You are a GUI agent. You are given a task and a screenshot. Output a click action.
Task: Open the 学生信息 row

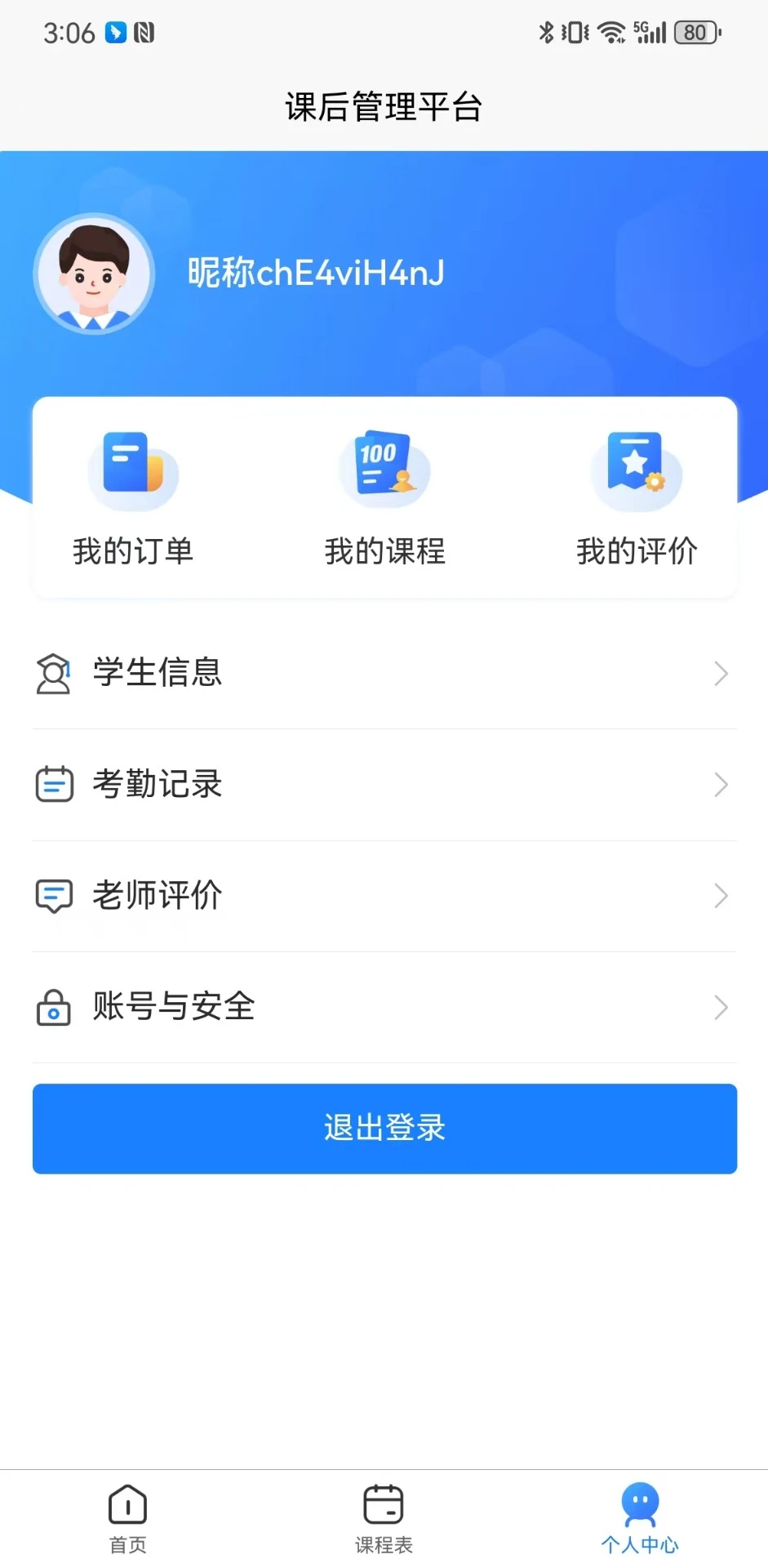384,673
